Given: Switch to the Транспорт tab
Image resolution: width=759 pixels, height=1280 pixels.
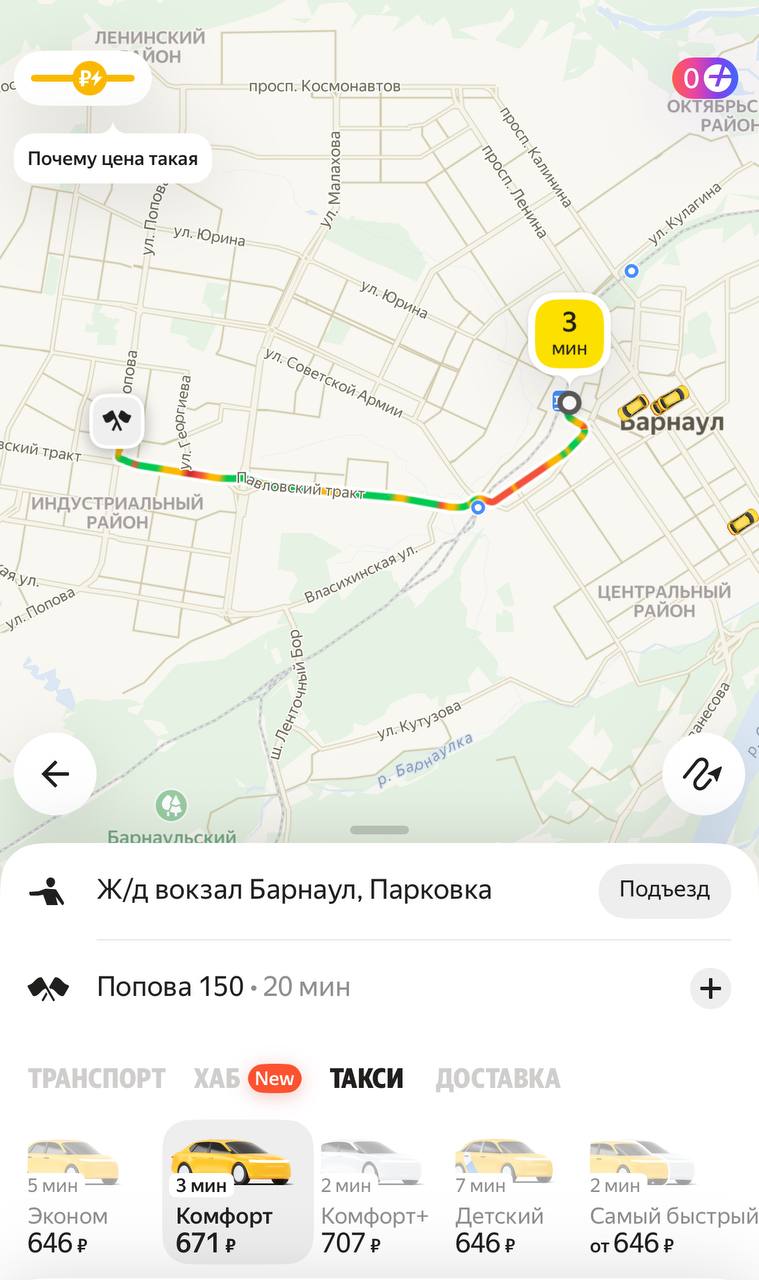Looking at the screenshot, I should pyautogui.click(x=96, y=1079).
